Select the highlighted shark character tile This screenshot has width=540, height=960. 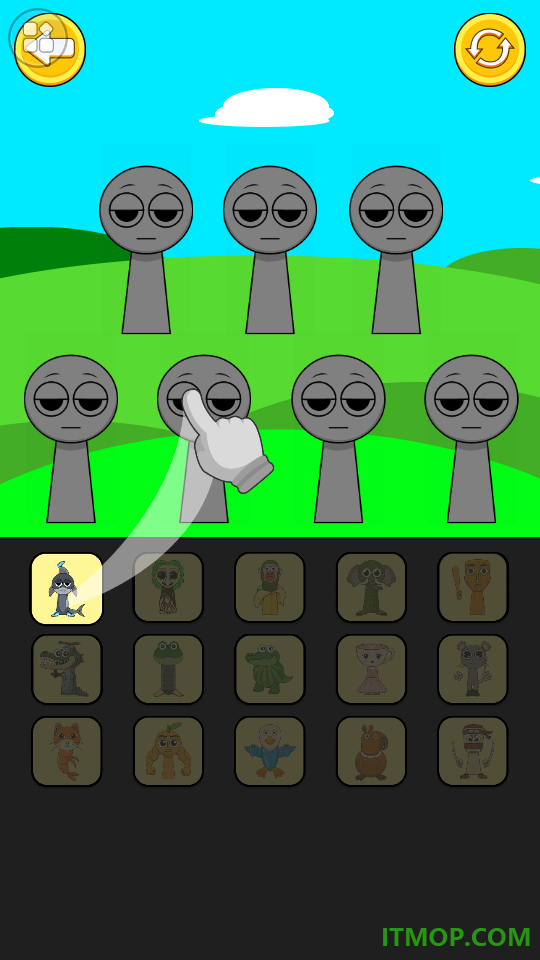67,588
